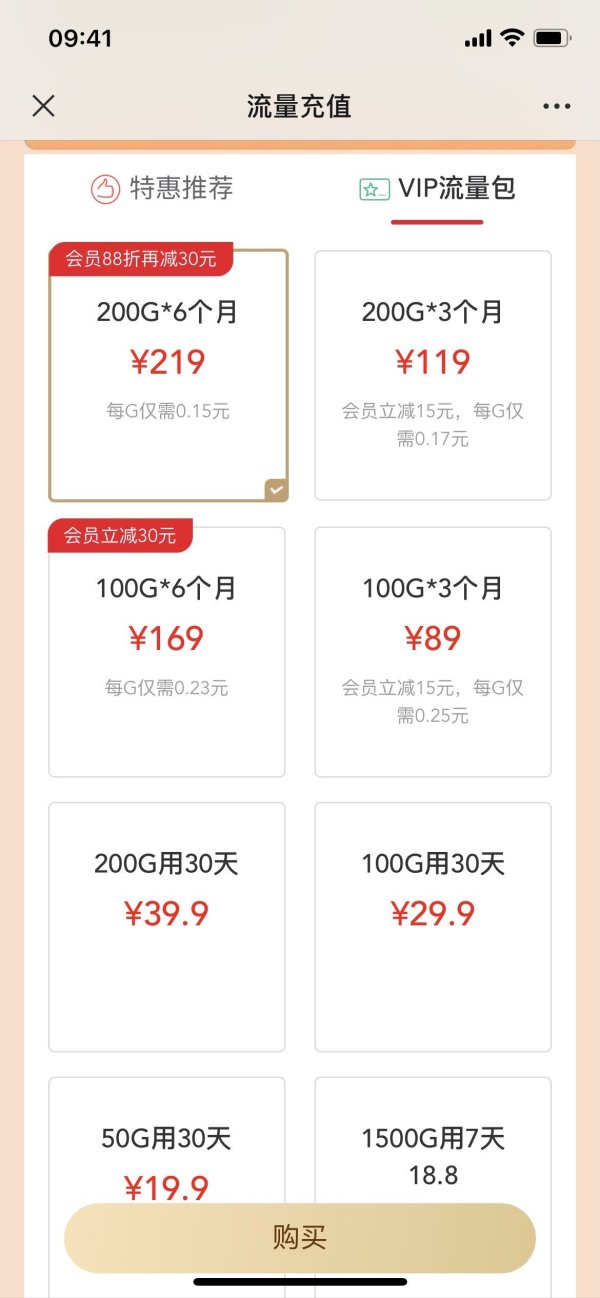The width and height of the screenshot is (600, 1298).
Task: Open the three-dot overflow menu
Action: pyautogui.click(x=556, y=106)
